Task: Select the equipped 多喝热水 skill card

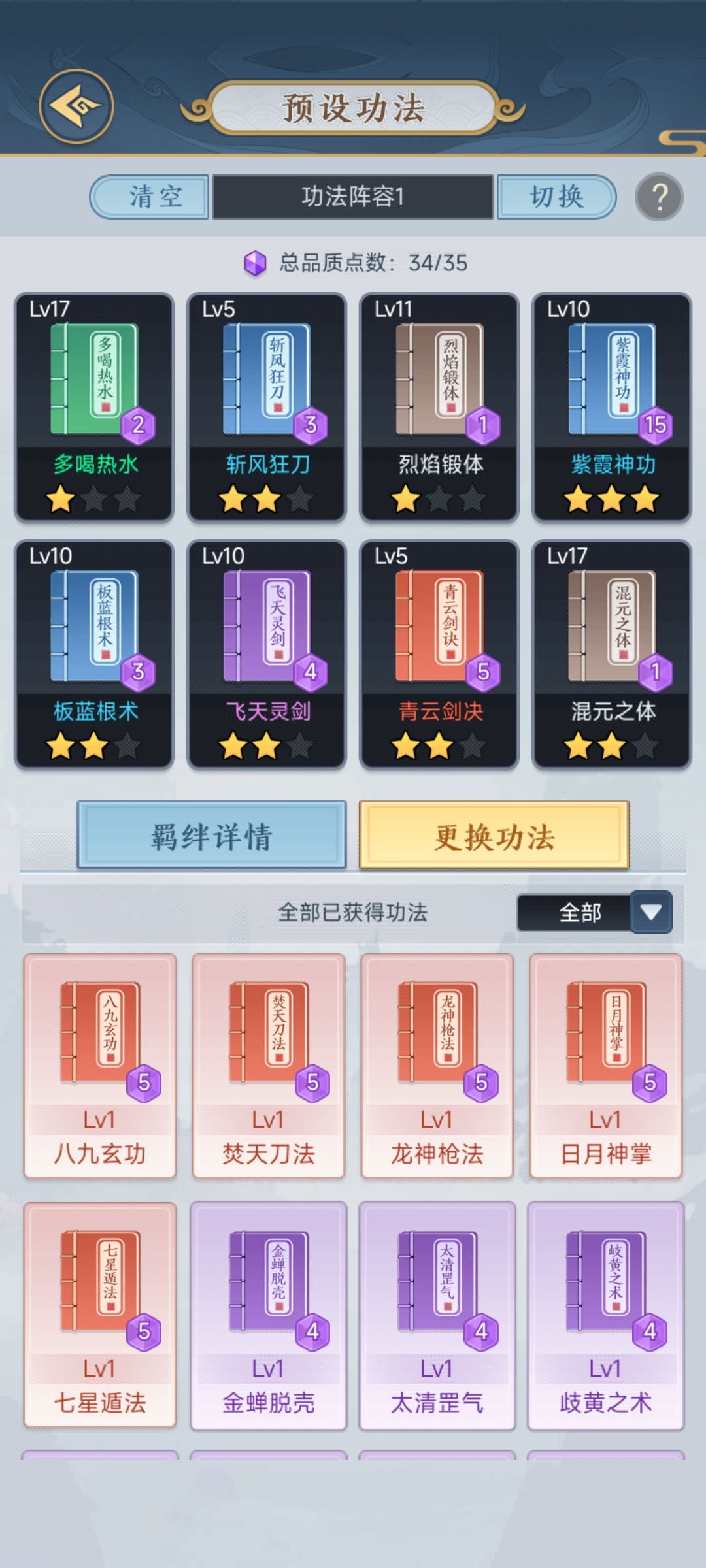Action: (x=95, y=406)
